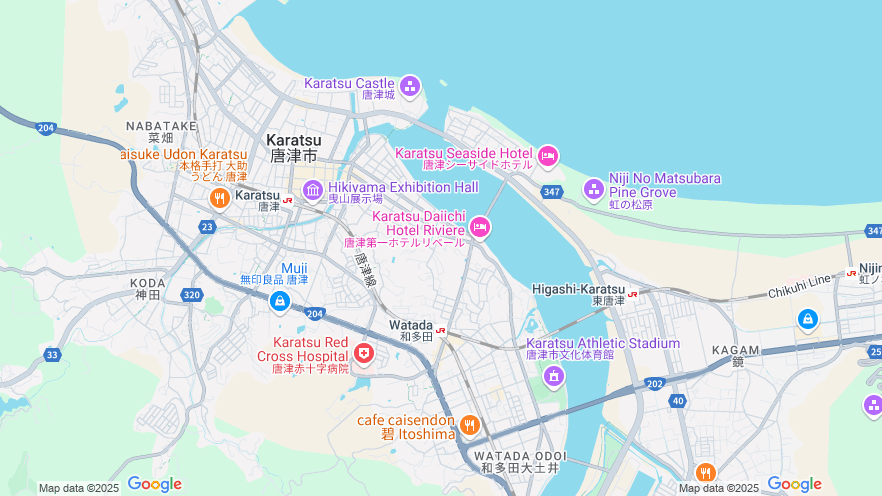Open the Hikiyama Exhibition Hall pin
Screen dimensions: 882x496
coord(313,190)
